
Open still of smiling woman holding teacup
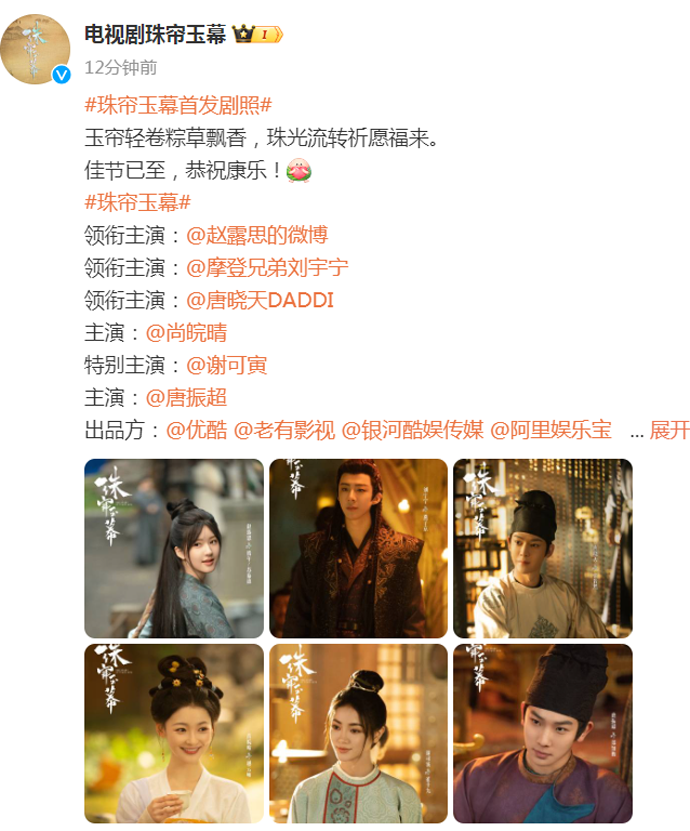[x=174, y=732]
